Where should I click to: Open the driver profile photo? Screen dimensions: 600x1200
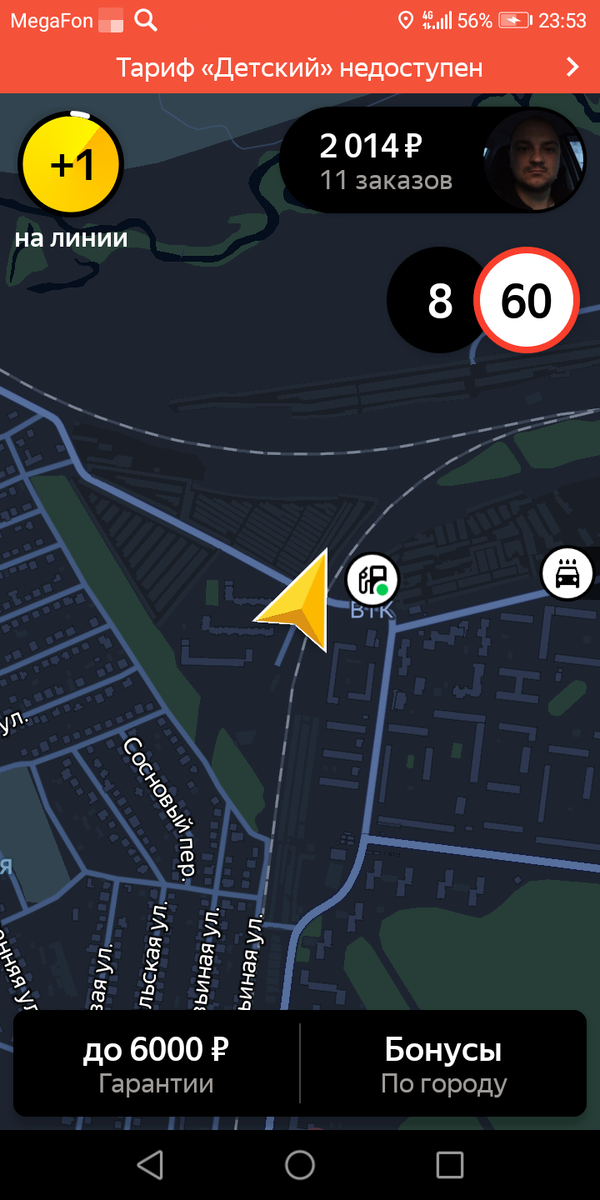[x=533, y=160]
